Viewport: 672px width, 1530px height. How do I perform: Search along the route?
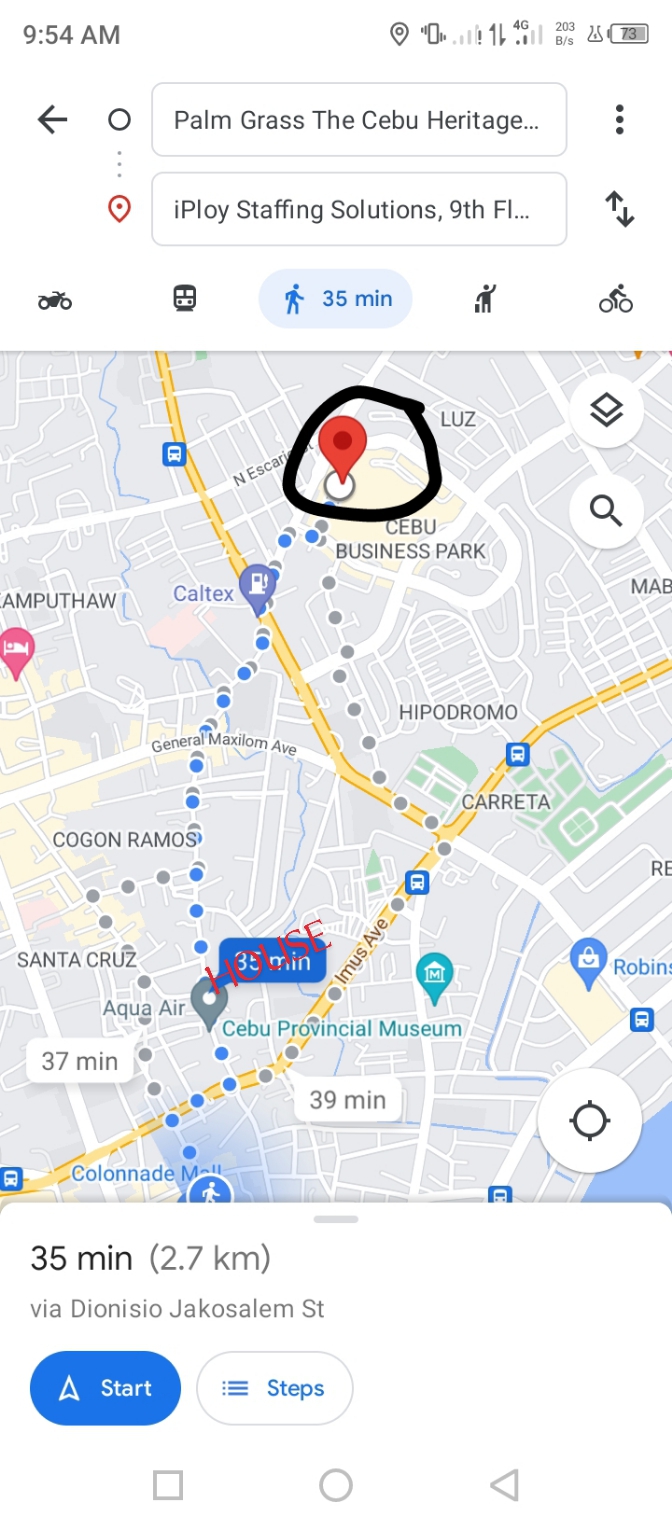pyautogui.click(x=605, y=511)
